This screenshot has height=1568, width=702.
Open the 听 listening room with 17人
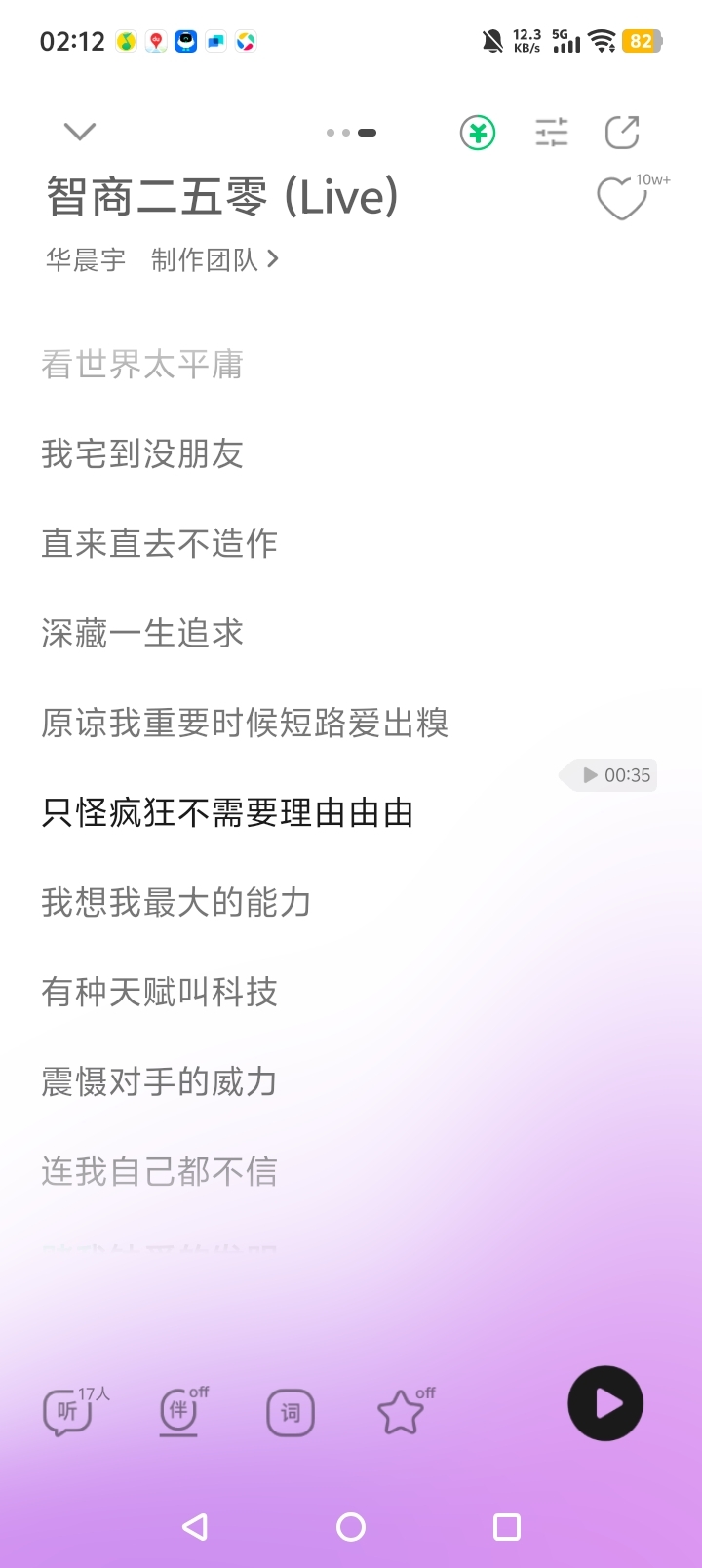coord(68,1411)
